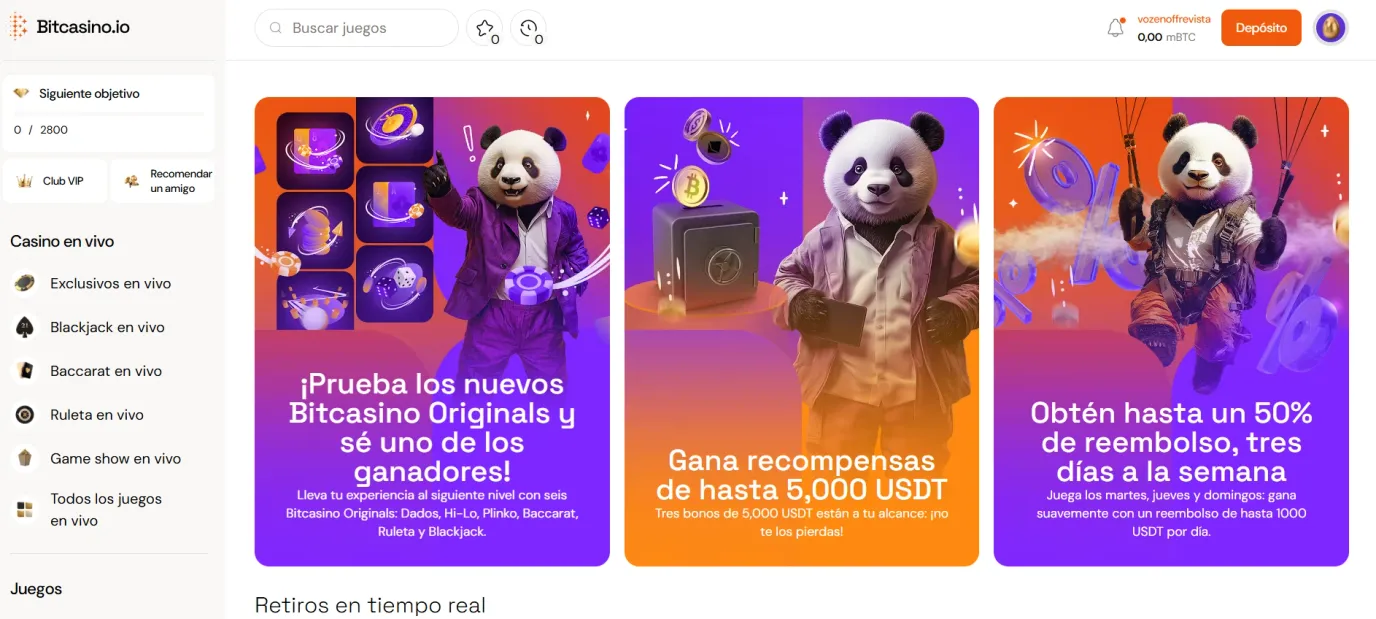Select Ruleta en vivo
The width and height of the screenshot is (1376, 619).
point(97,415)
